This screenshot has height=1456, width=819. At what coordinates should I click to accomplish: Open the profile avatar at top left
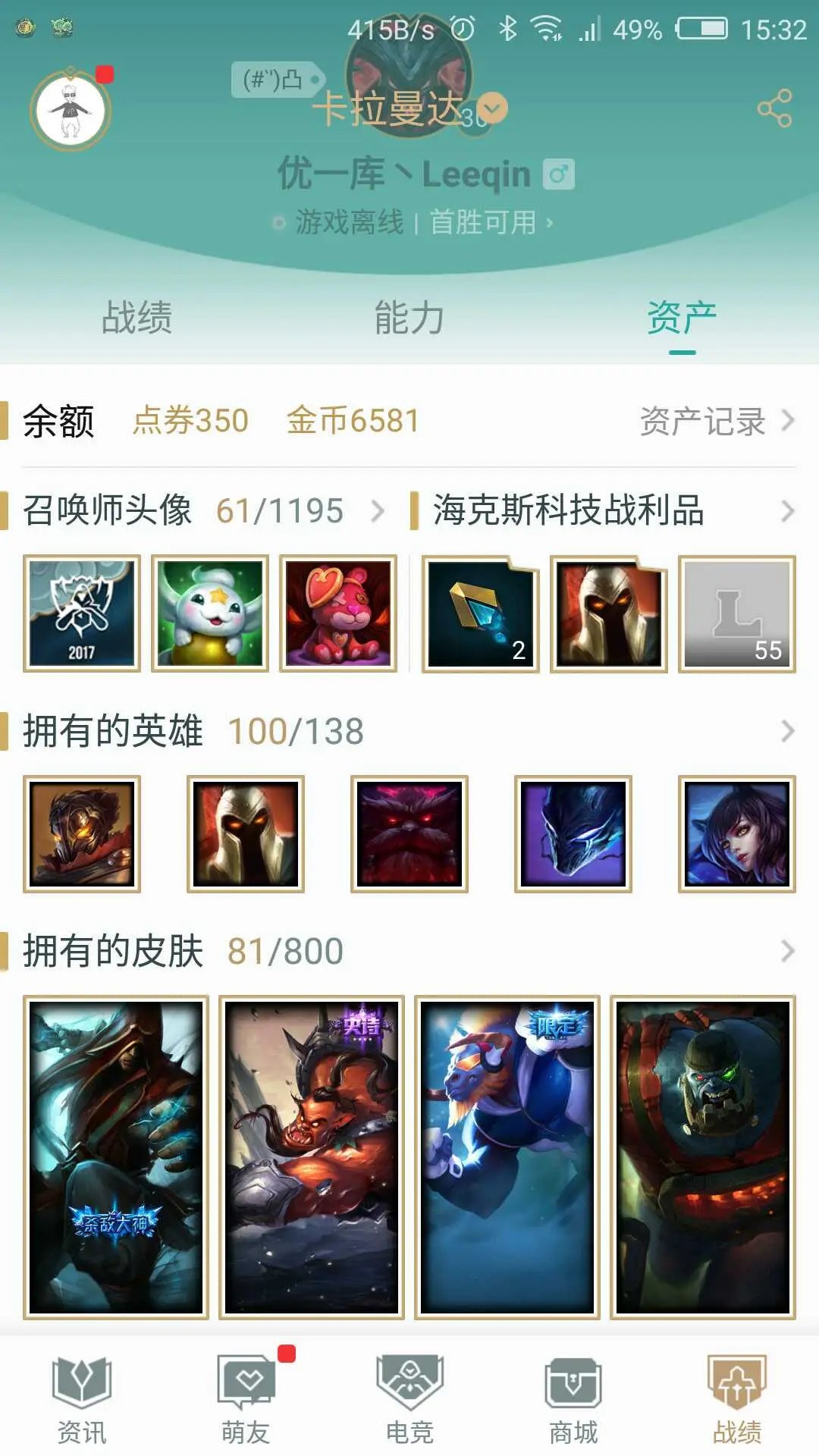point(71,110)
